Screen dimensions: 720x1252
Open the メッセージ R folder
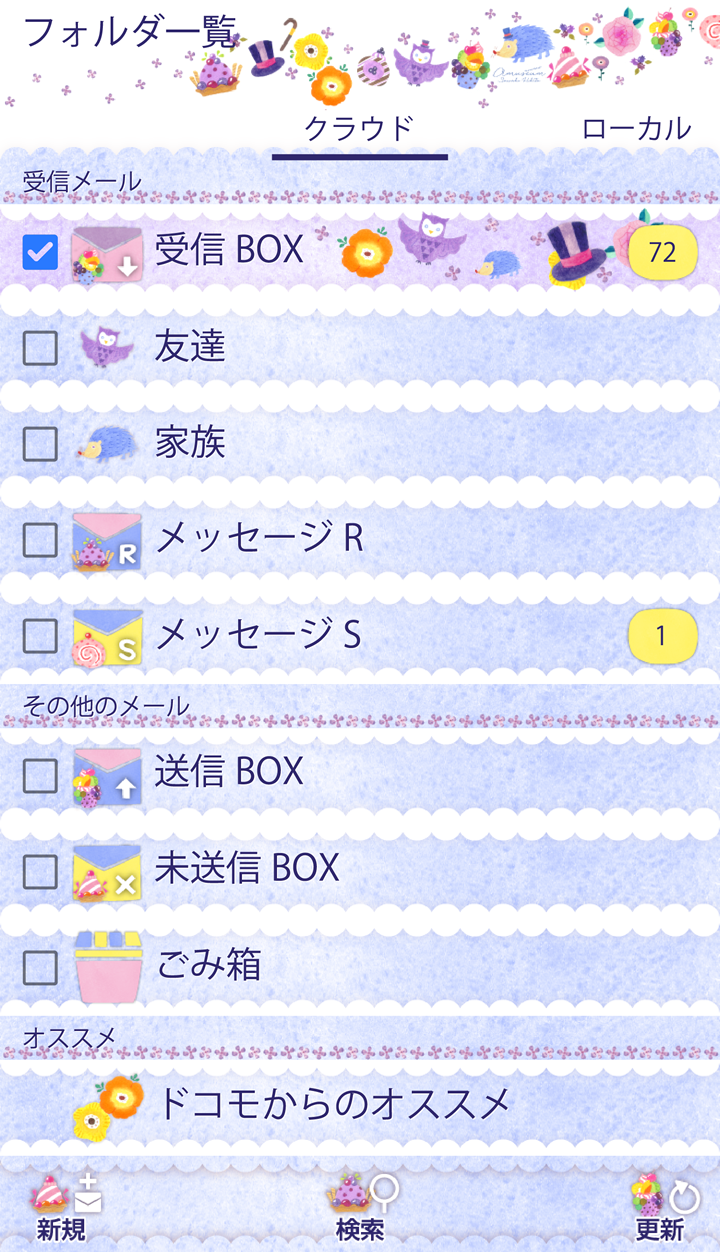pyautogui.click(x=258, y=539)
